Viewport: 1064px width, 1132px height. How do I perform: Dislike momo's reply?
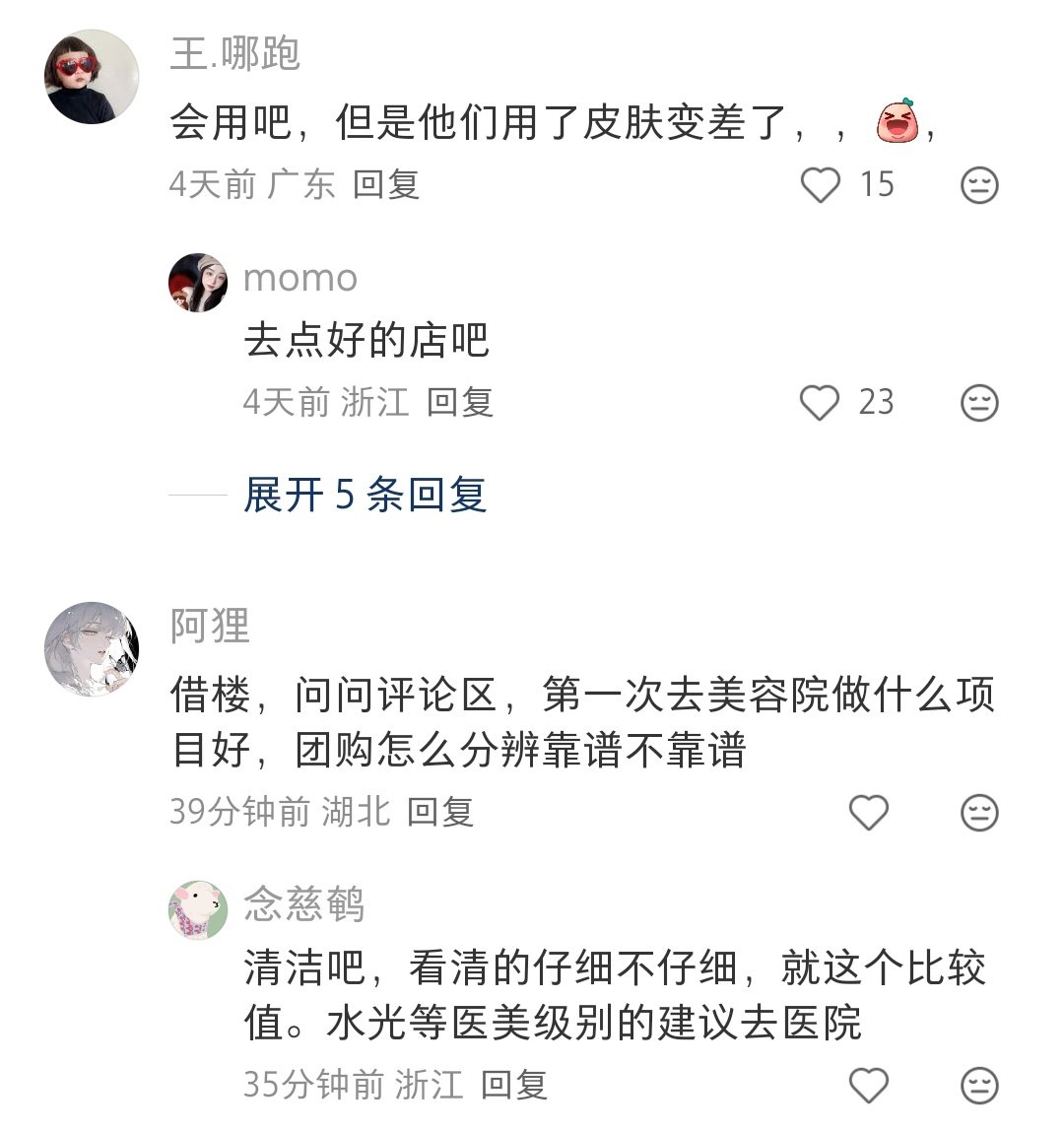978,403
